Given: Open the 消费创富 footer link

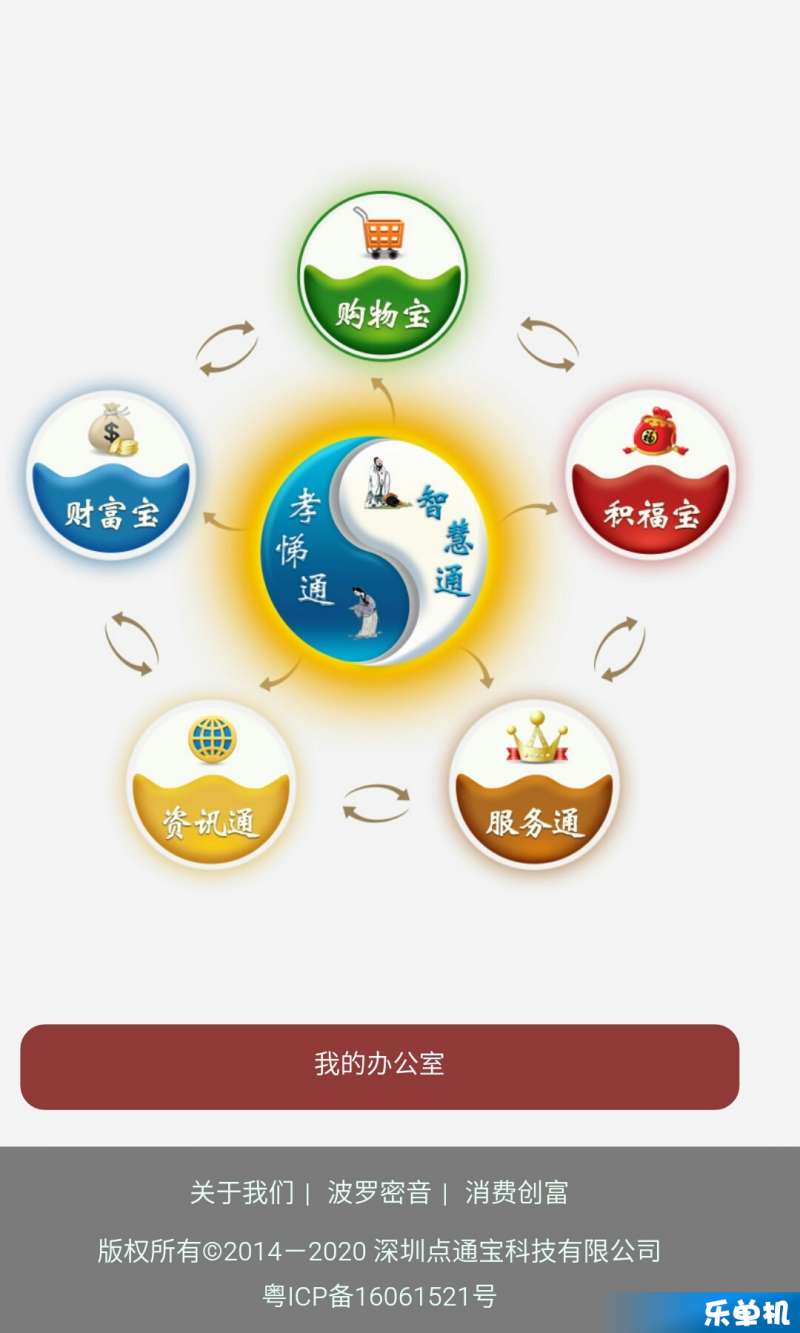Looking at the screenshot, I should (516, 1192).
